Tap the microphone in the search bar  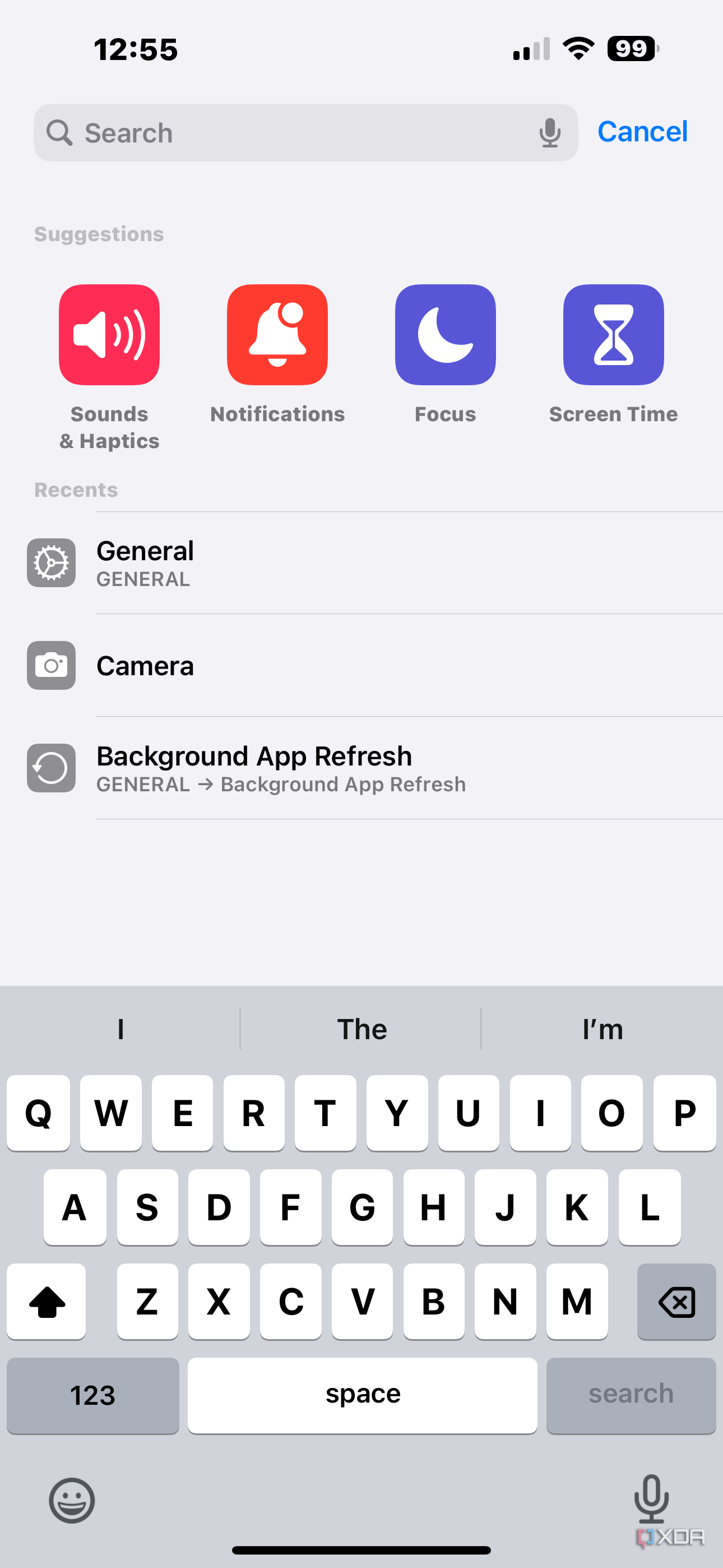coord(550,132)
